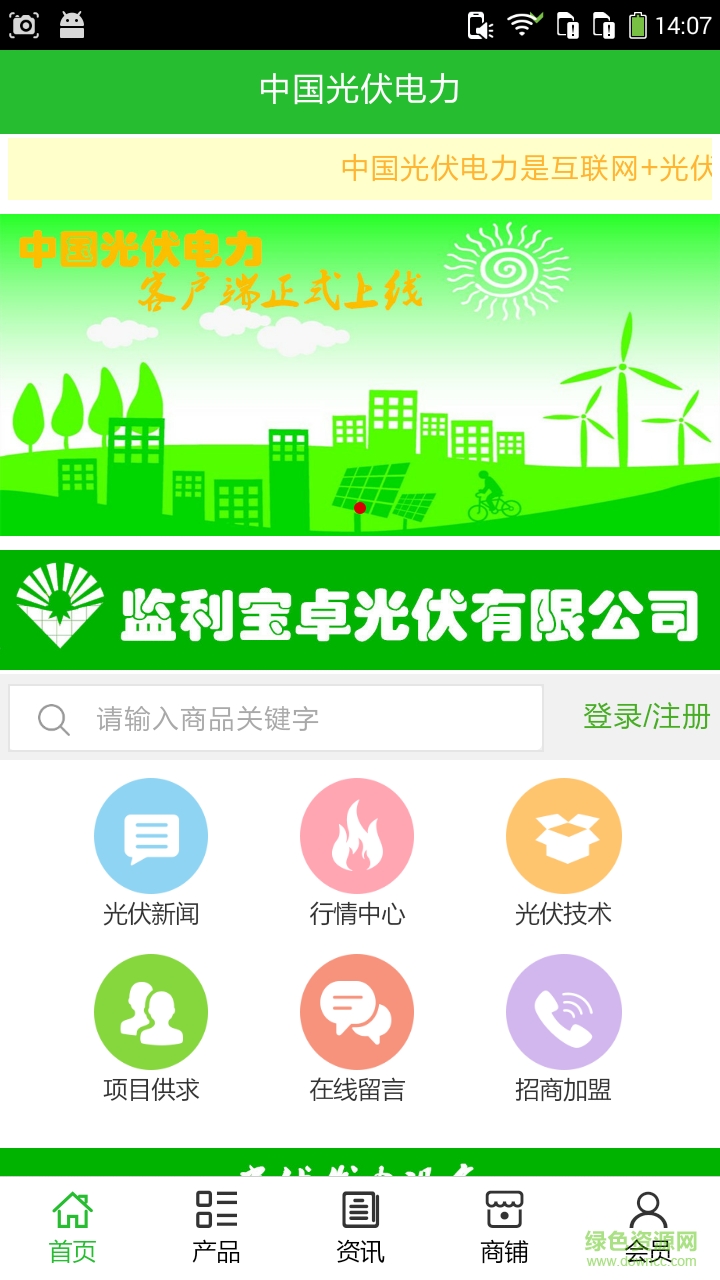Image resolution: width=720 pixels, height=1280 pixels.
Task: Open the 光伏新闻 news icon
Action: 150,835
